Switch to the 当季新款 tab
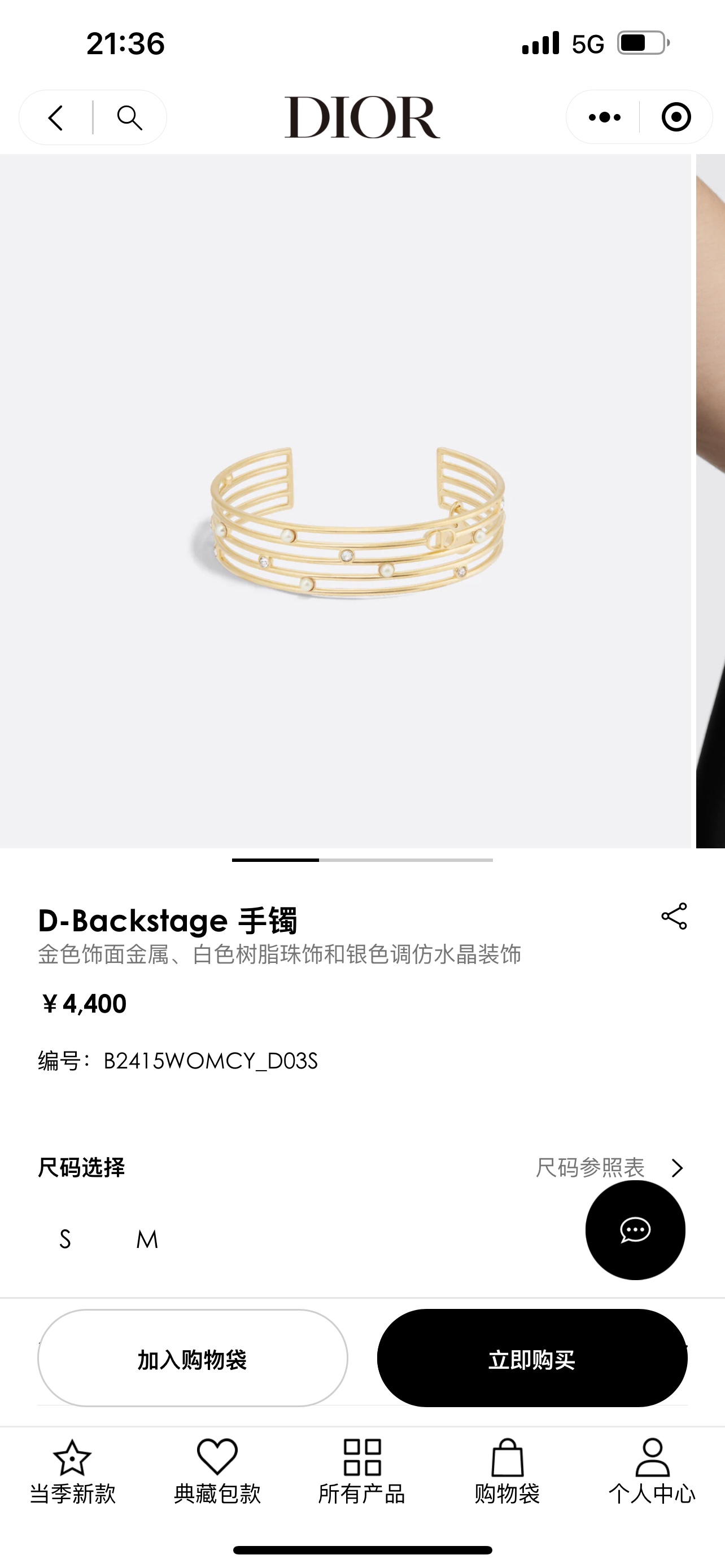This screenshot has height=1568, width=725. click(72, 1470)
